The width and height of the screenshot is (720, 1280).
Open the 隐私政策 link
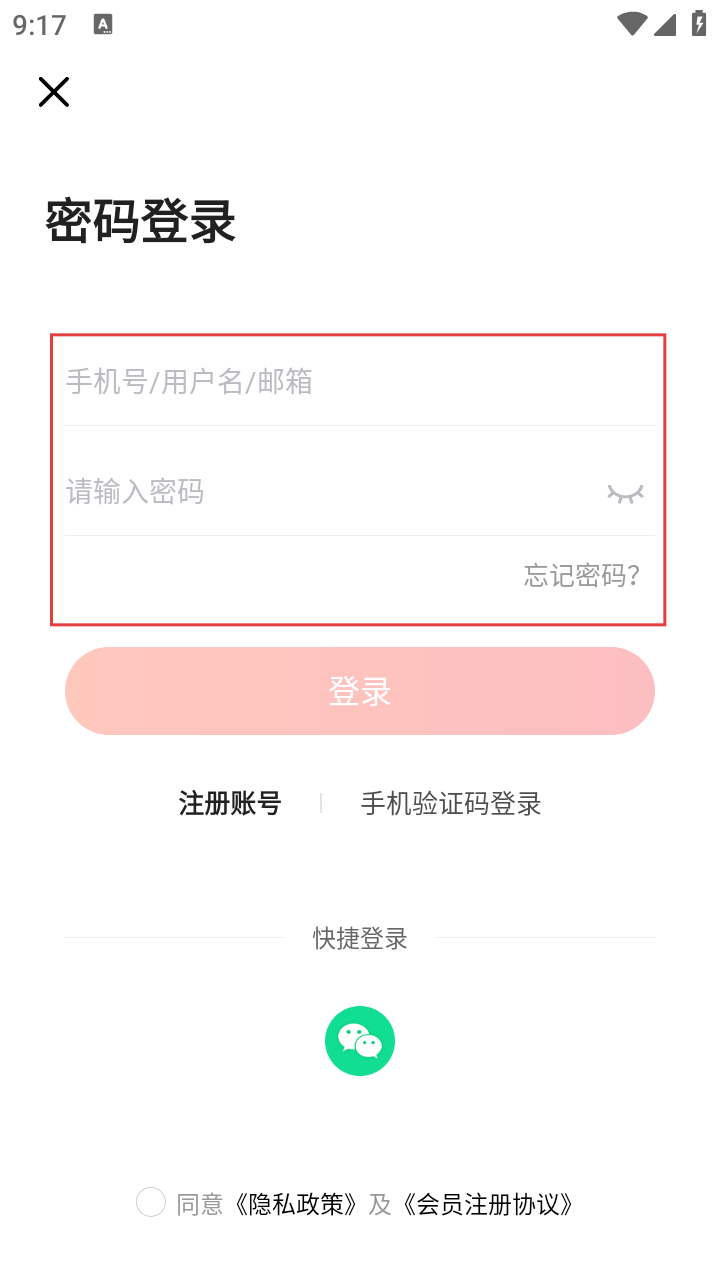coord(296,1204)
